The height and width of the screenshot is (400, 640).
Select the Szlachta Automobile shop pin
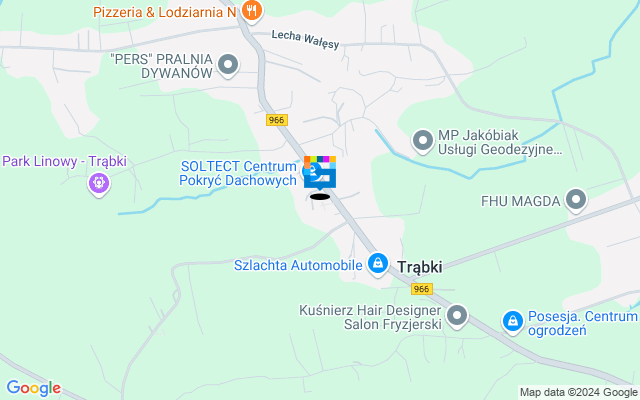pos(378,264)
